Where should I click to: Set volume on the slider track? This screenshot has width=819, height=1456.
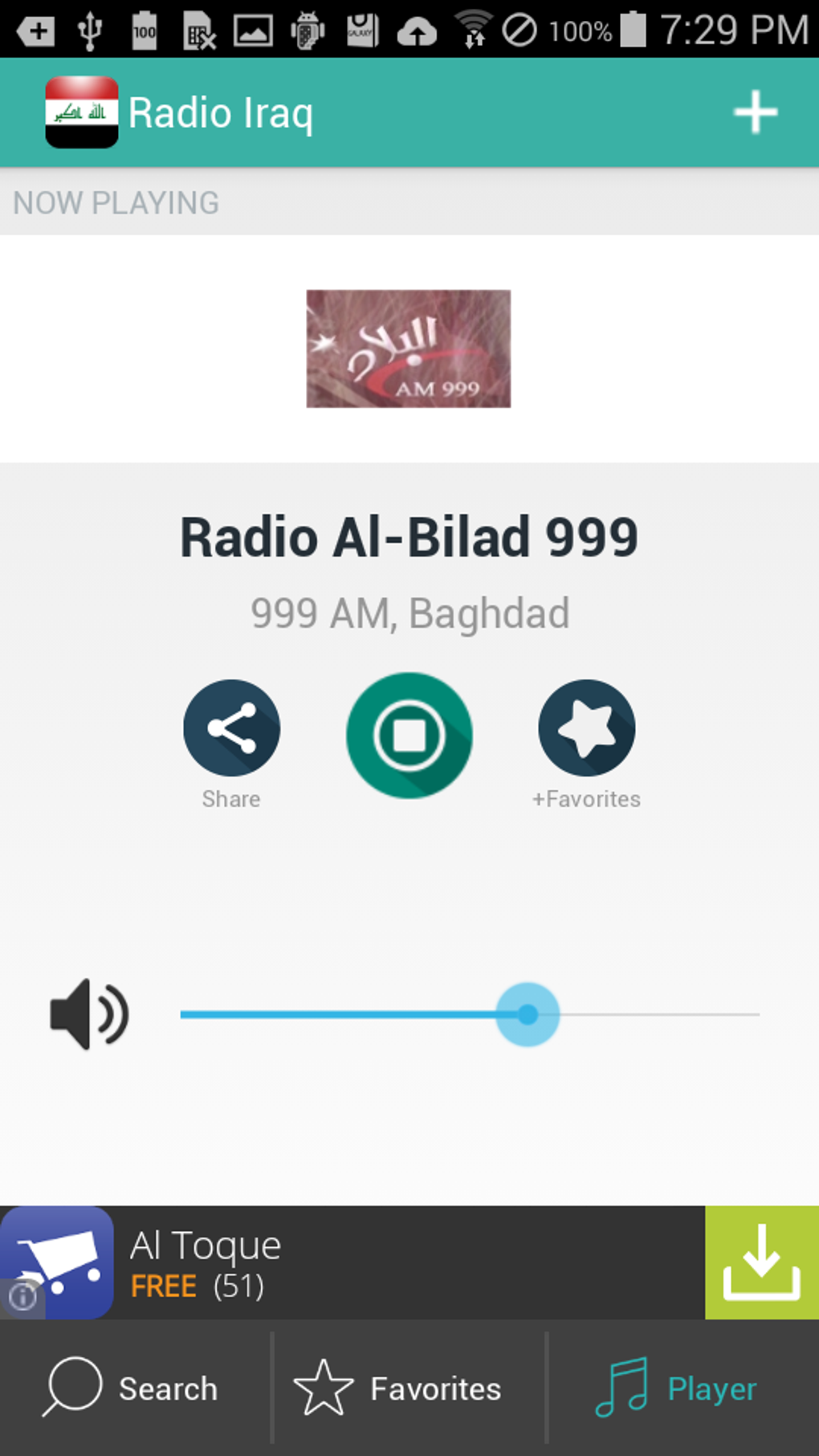[470, 1014]
